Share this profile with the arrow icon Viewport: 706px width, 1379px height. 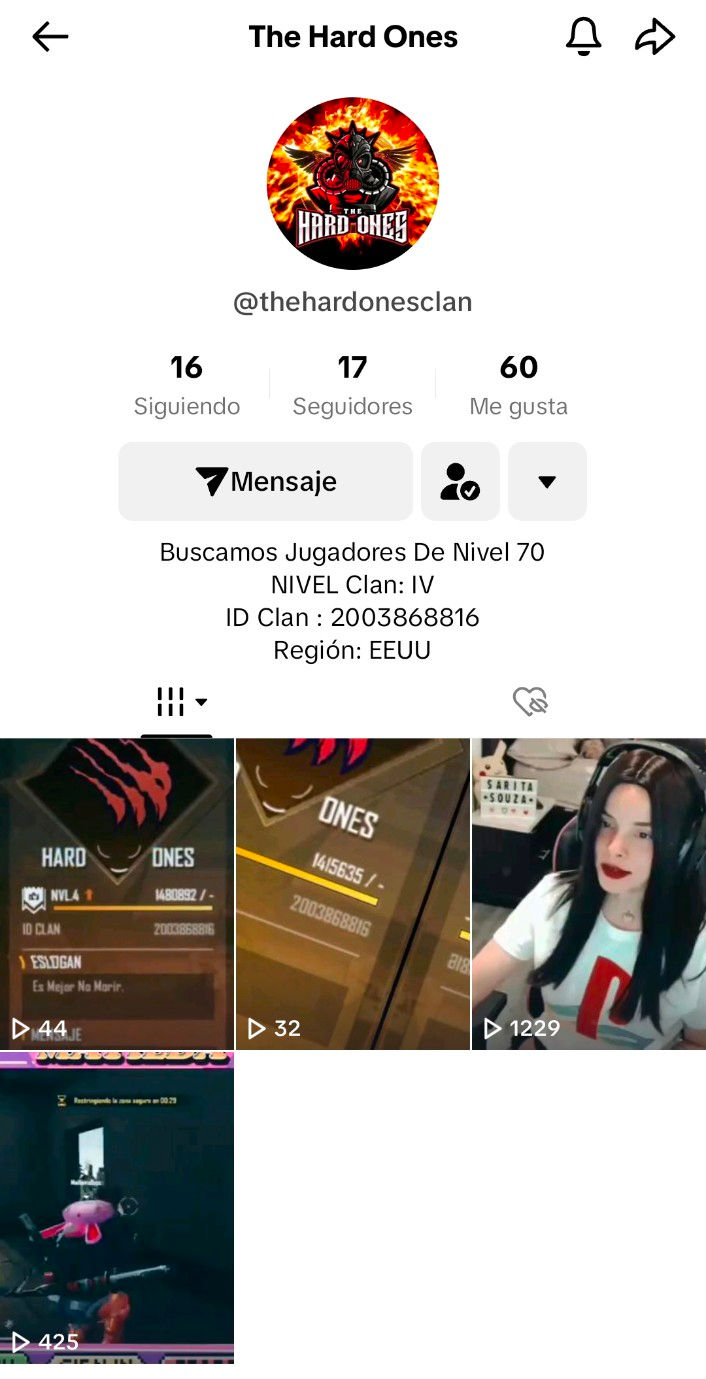click(655, 37)
